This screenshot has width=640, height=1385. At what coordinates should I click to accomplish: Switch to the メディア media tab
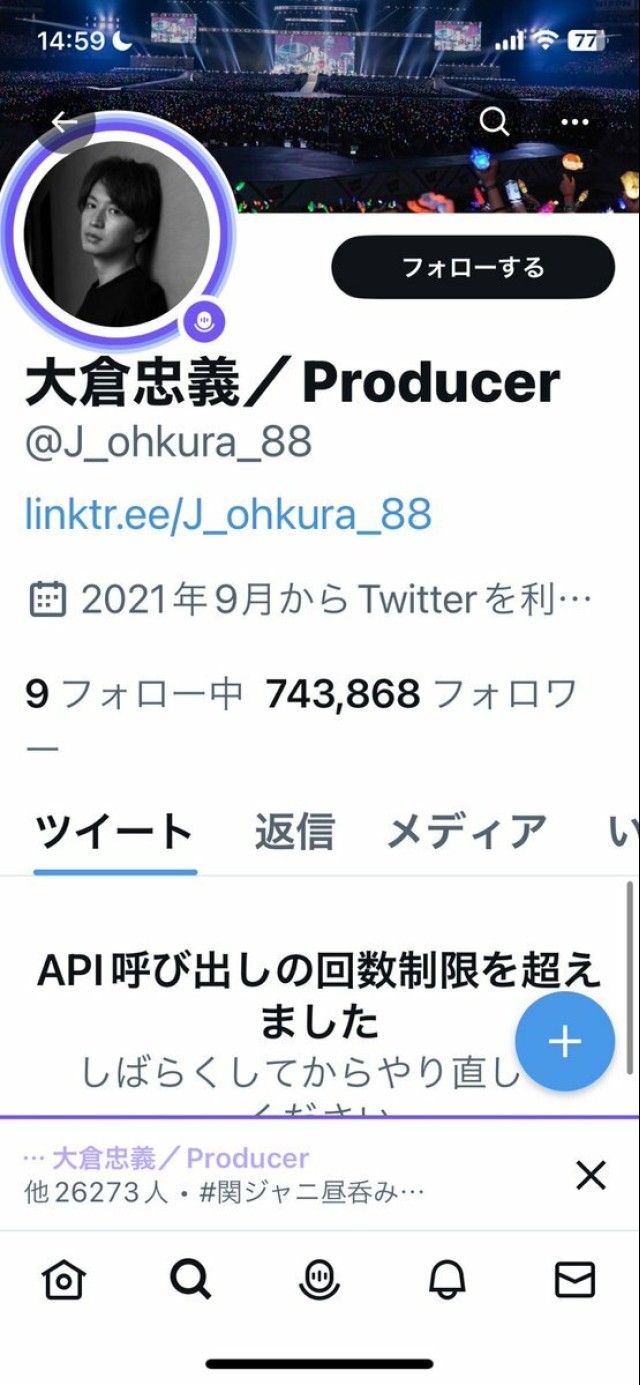pos(466,831)
